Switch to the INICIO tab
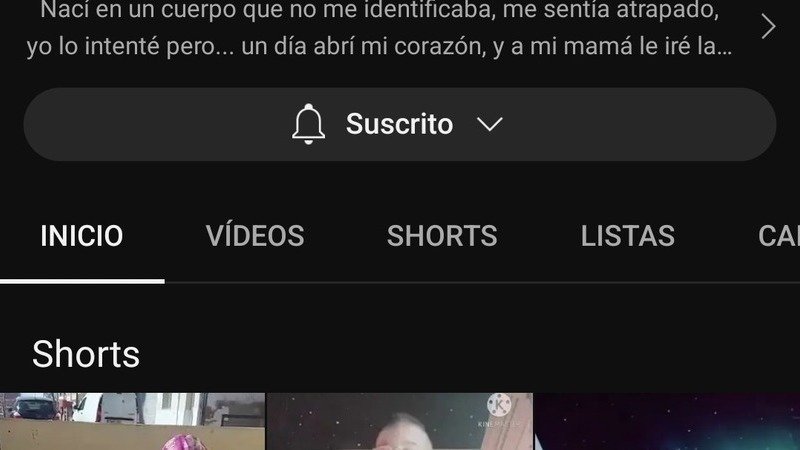 point(82,236)
